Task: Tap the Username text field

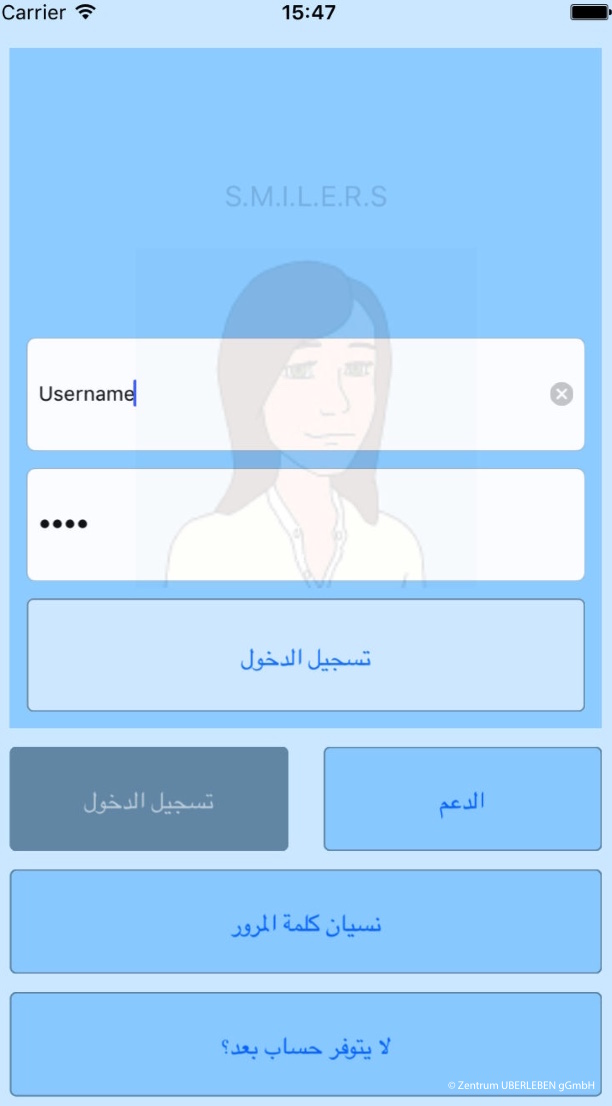Action: 290,394
